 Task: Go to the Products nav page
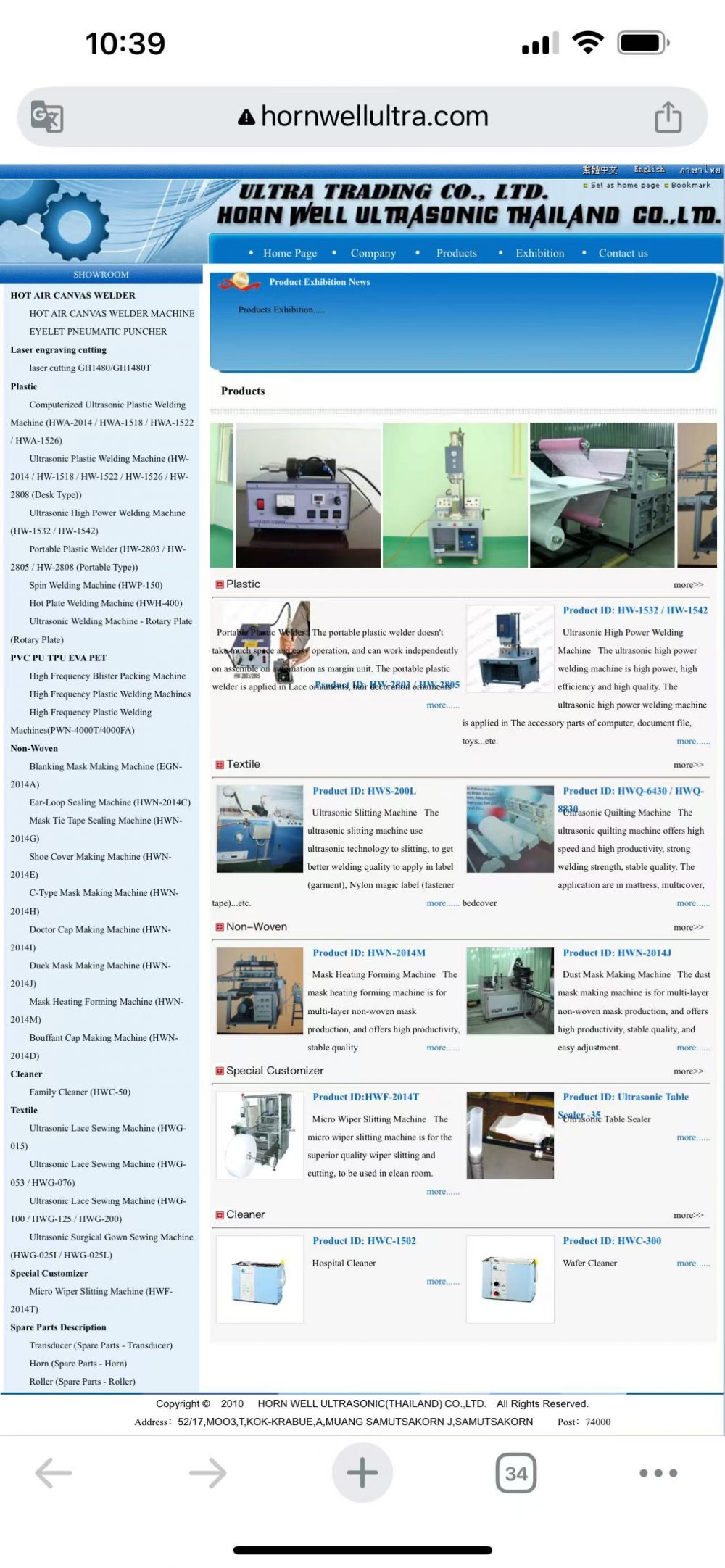[x=456, y=253]
